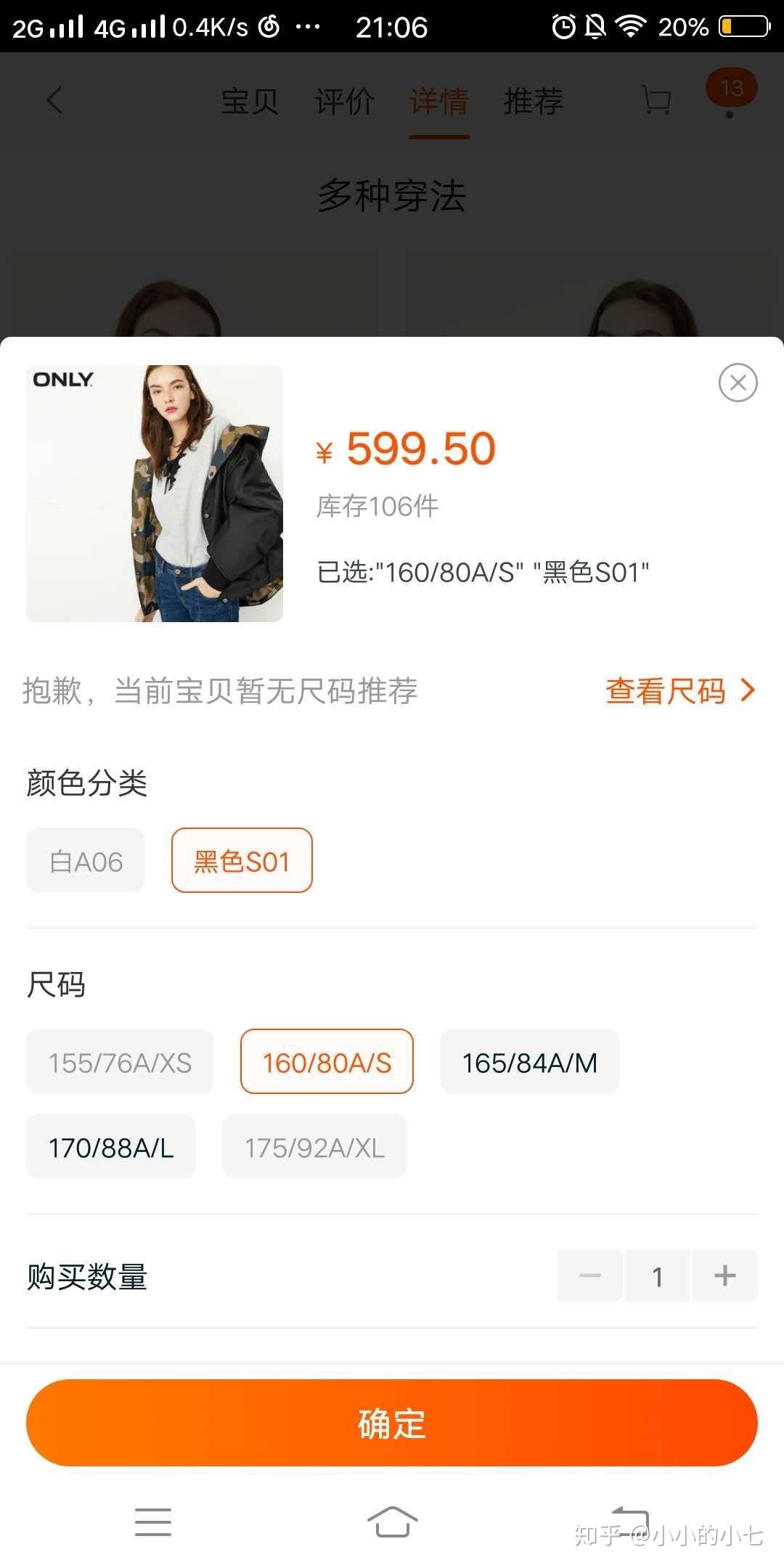Pick size 170/88A/L
The width and height of the screenshot is (784, 1568).
click(111, 1147)
